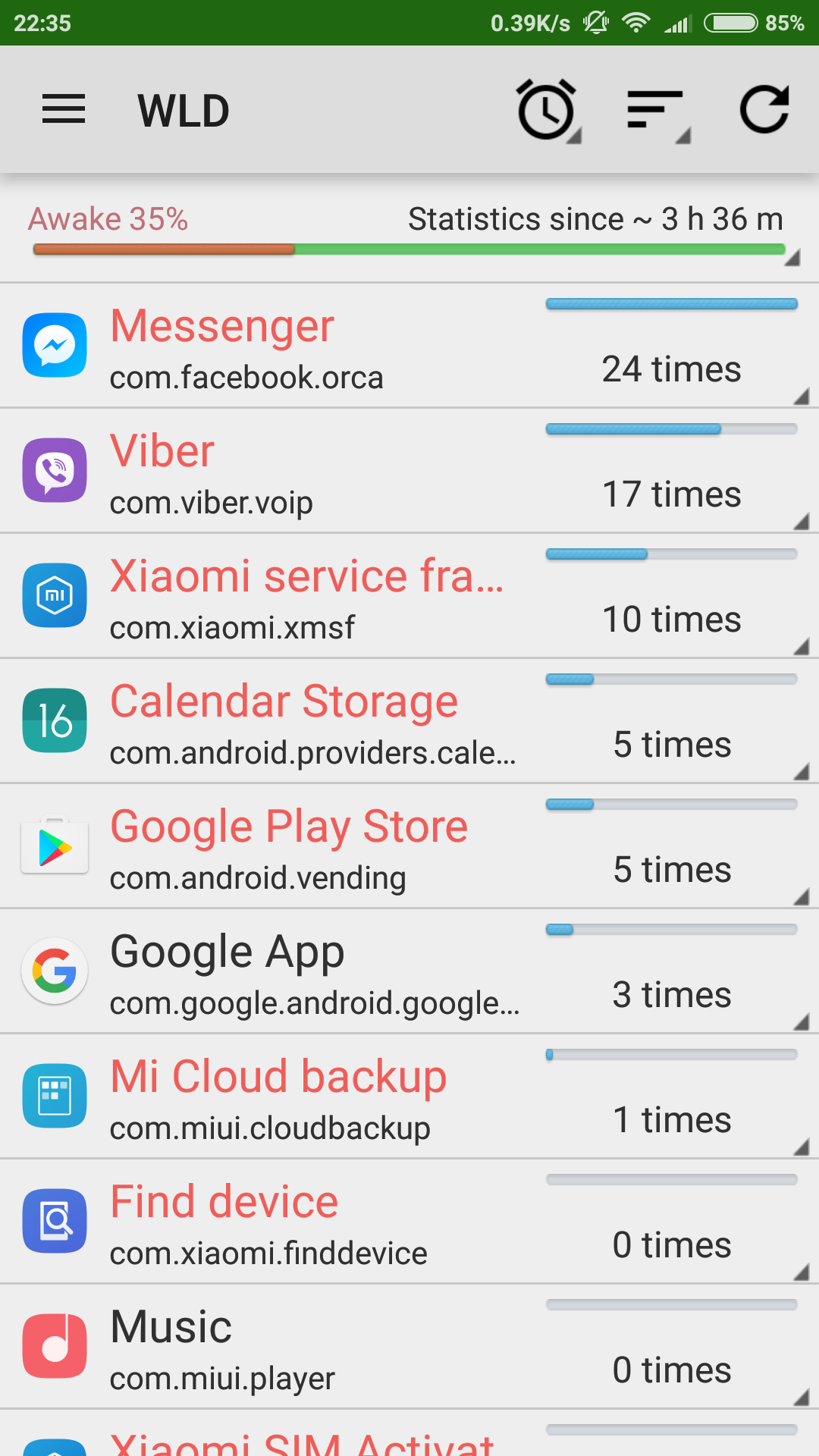The height and width of the screenshot is (1456, 819).
Task: Show Mi Cloud backup details
Action: (409, 1097)
